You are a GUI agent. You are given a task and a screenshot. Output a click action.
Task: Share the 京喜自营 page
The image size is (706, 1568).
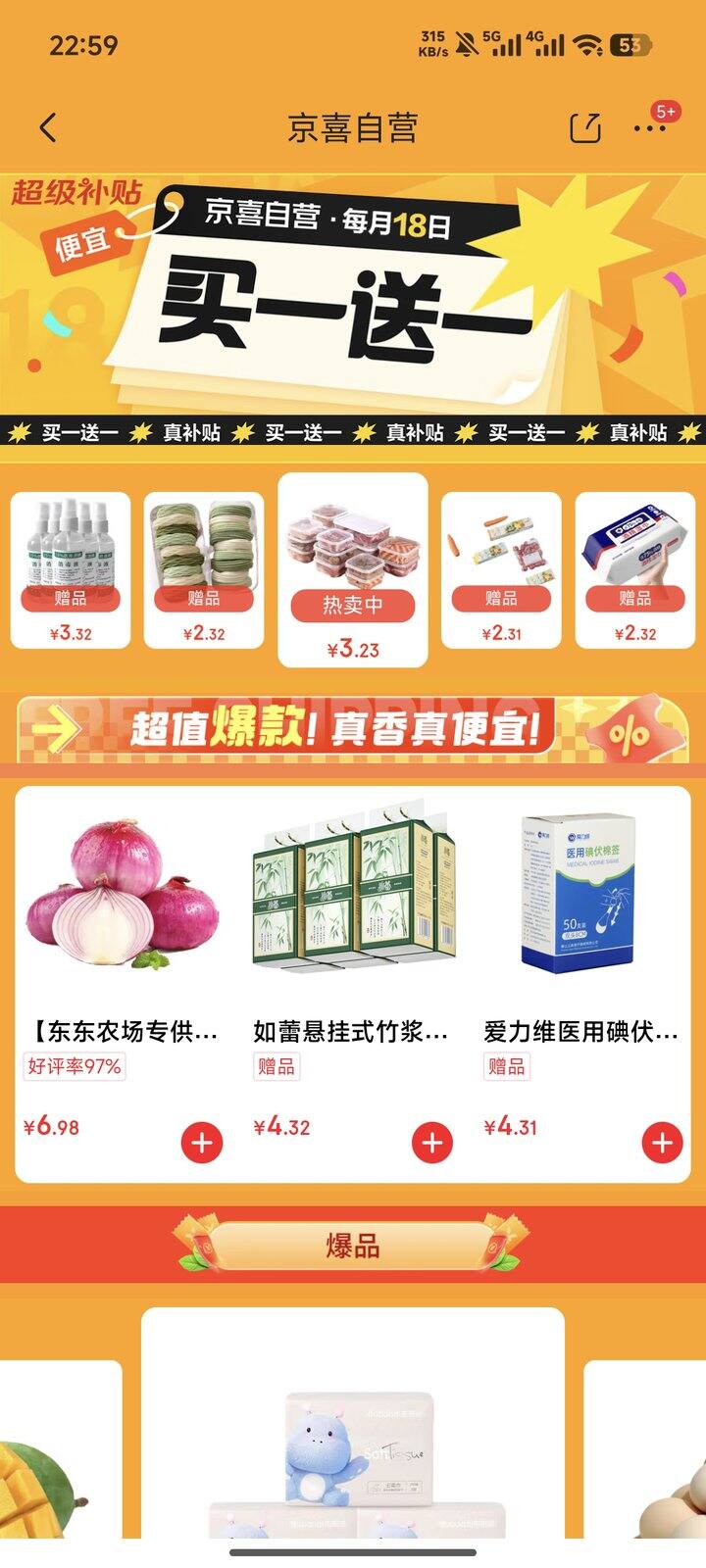[x=585, y=127]
